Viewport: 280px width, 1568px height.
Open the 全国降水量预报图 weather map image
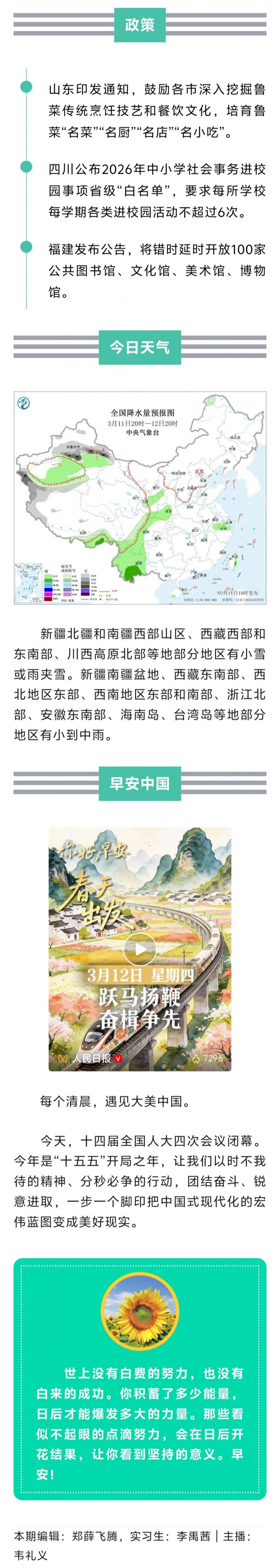click(140, 498)
